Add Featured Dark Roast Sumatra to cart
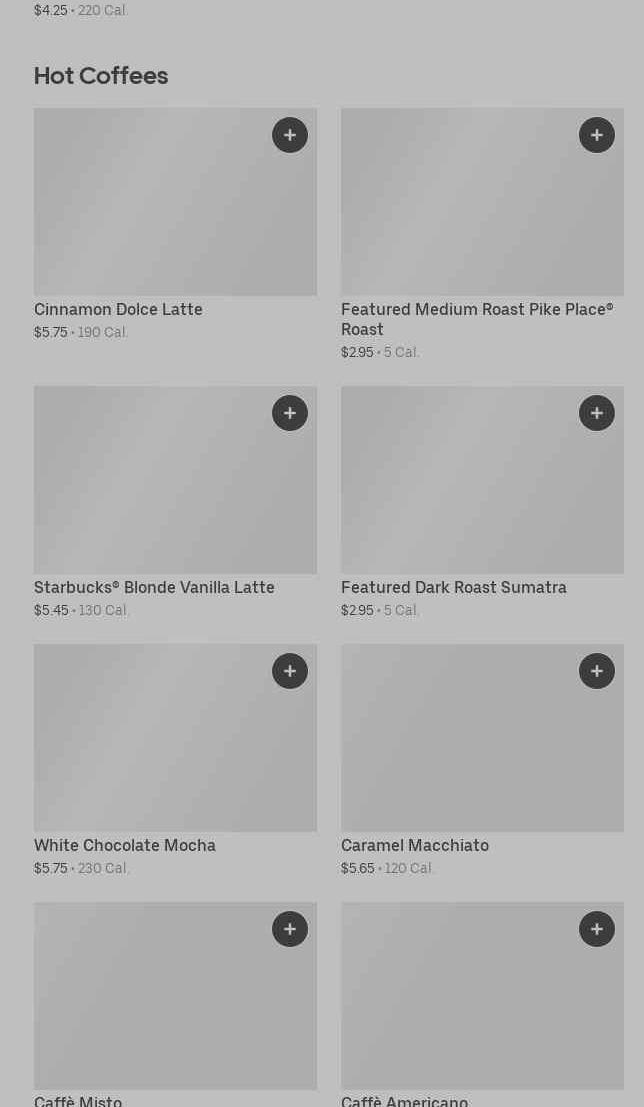 tap(597, 413)
